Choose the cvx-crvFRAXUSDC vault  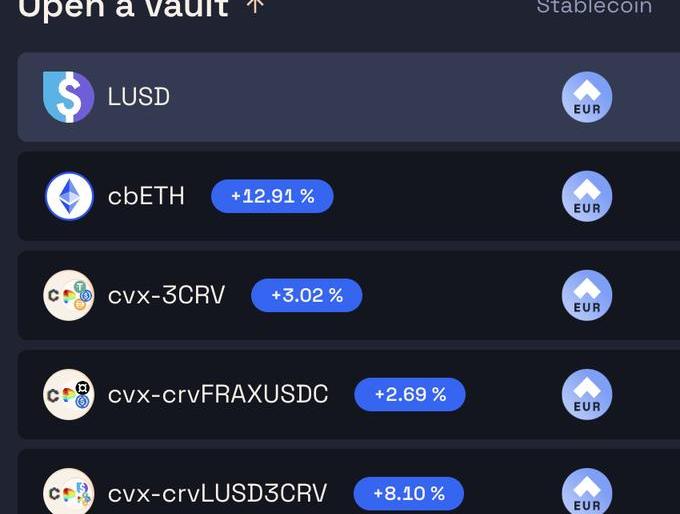click(x=217, y=394)
